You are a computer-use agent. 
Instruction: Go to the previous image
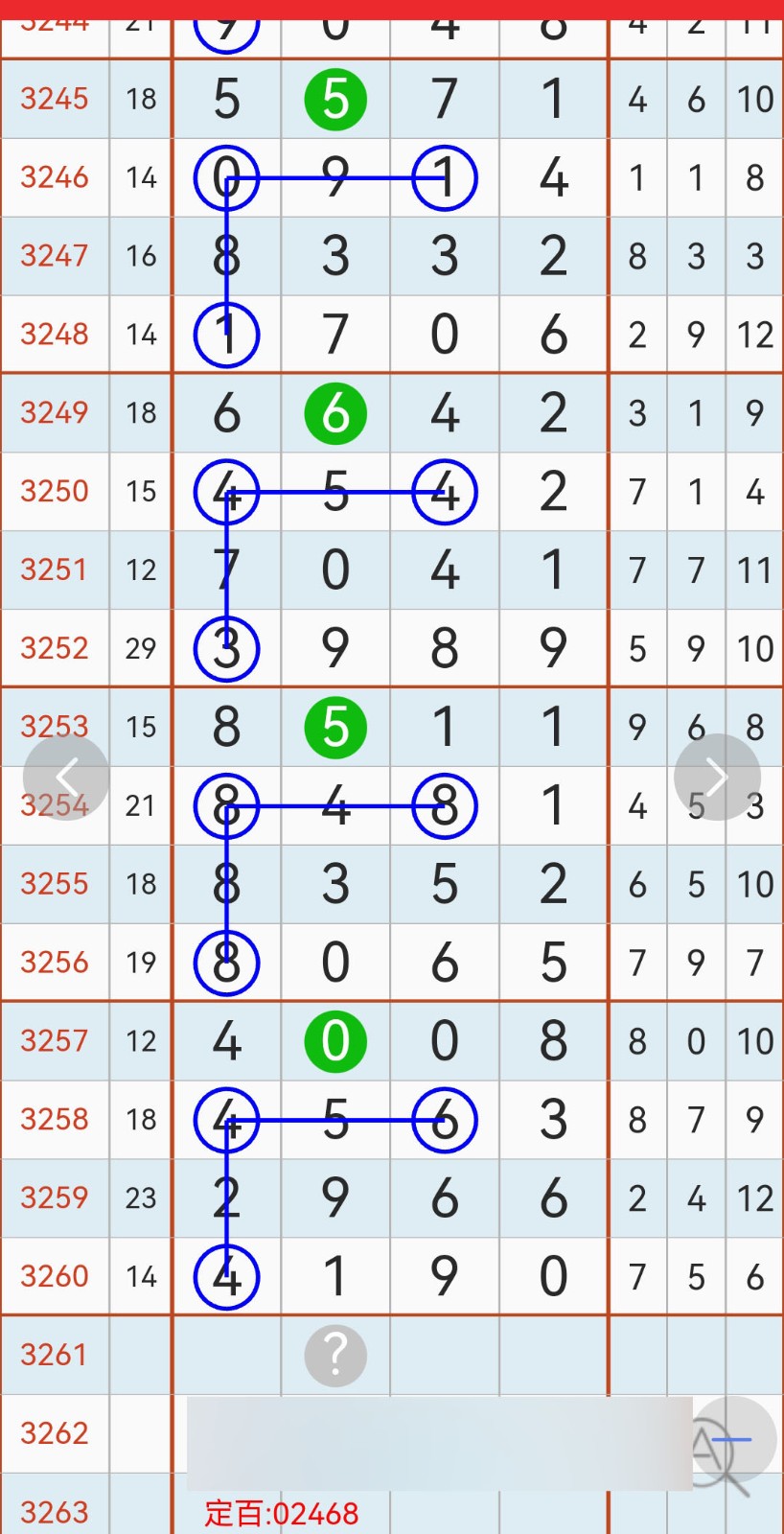[x=65, y=778]
